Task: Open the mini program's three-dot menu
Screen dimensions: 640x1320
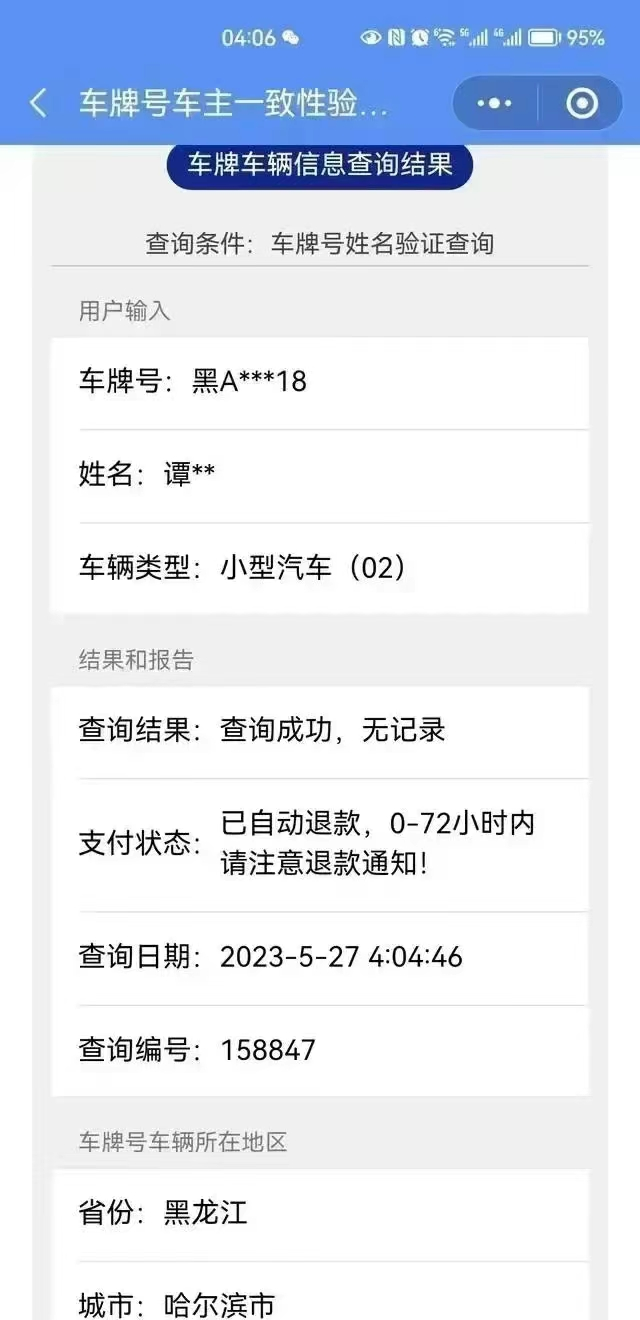Action: (x=495, y=103)
